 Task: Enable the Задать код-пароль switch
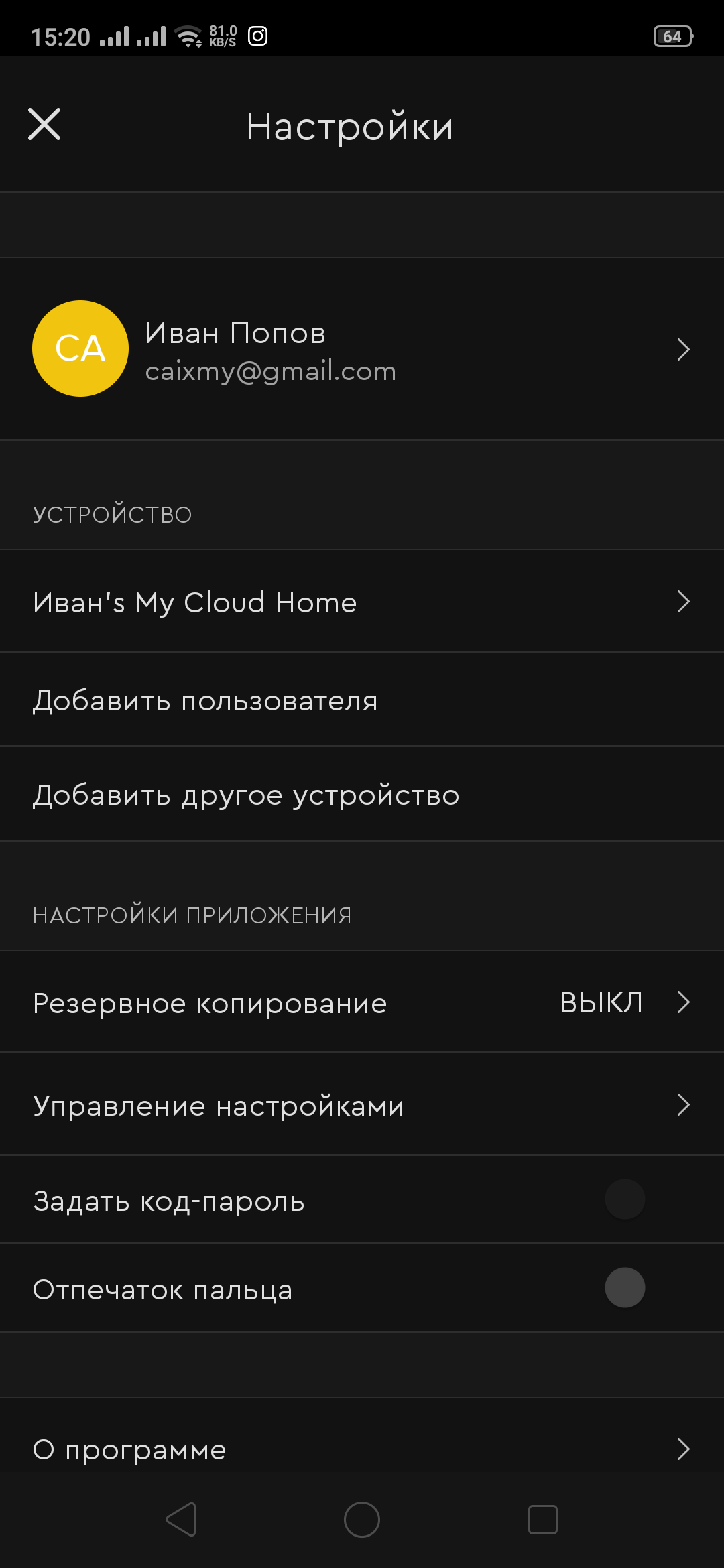[625, 1199]
